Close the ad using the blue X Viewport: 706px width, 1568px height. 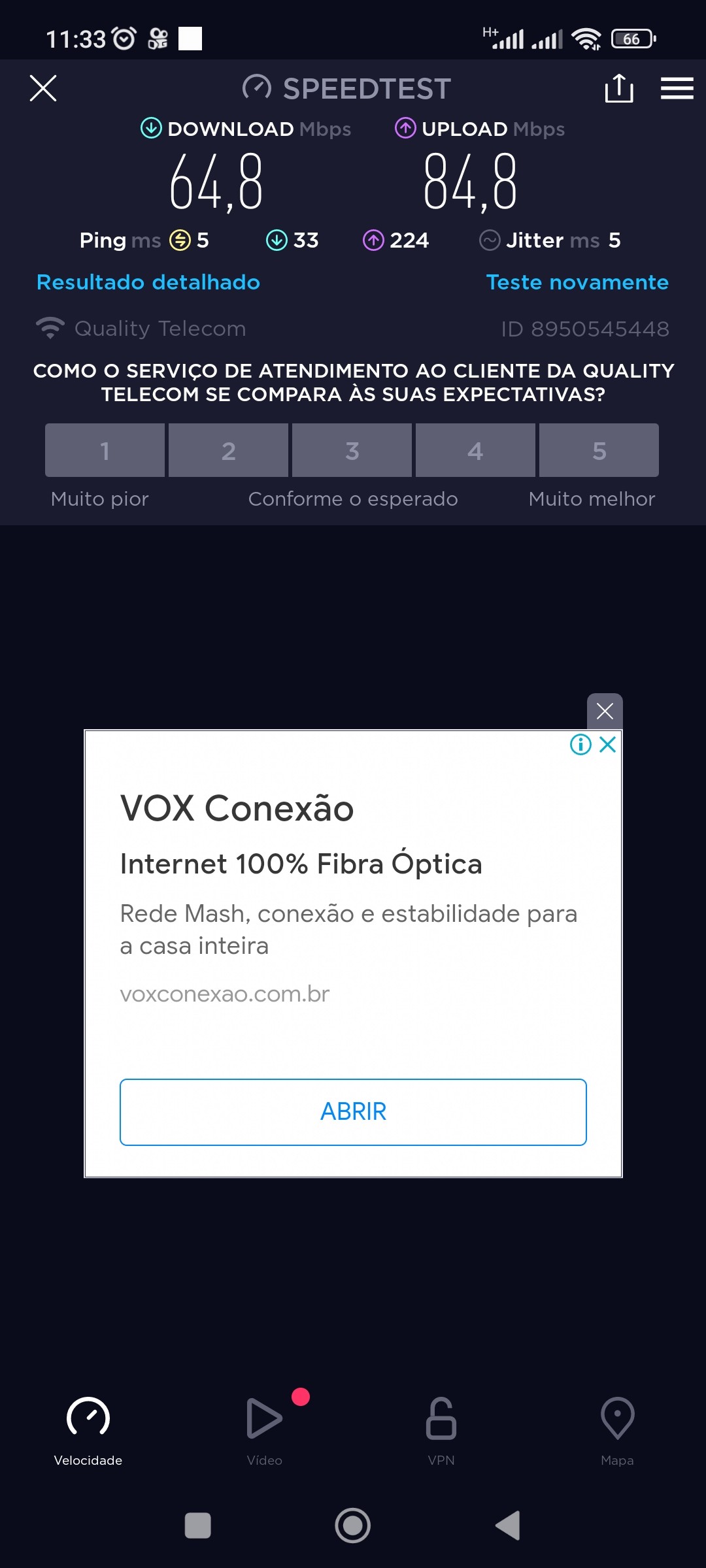(x=608, y=744)
